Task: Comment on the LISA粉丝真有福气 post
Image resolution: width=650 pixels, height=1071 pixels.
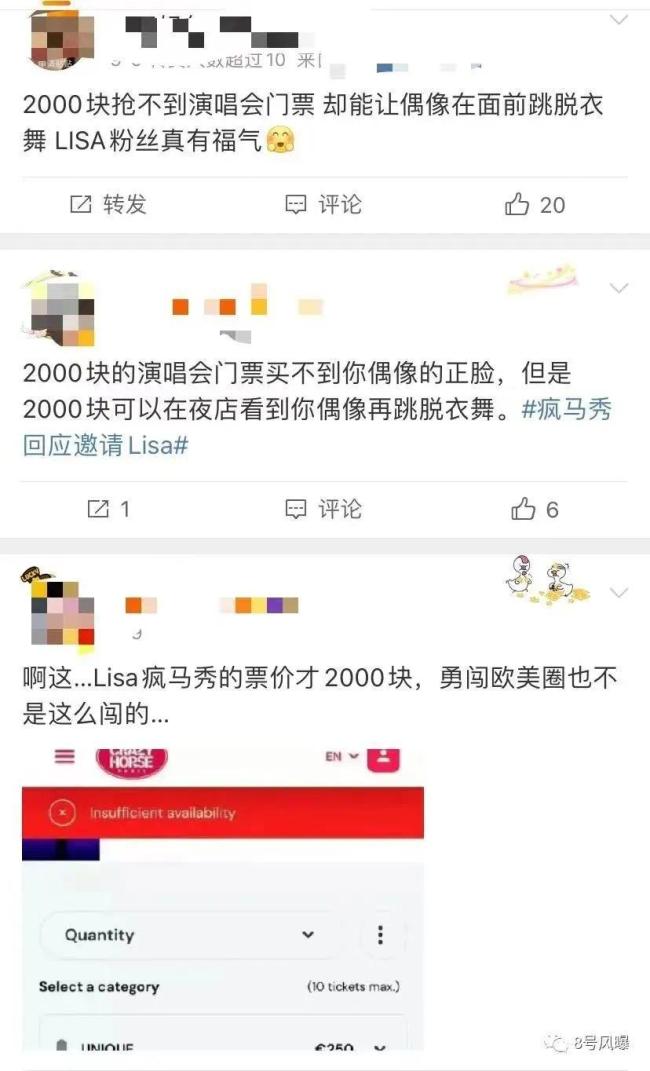Action: [x=323, y=205]
